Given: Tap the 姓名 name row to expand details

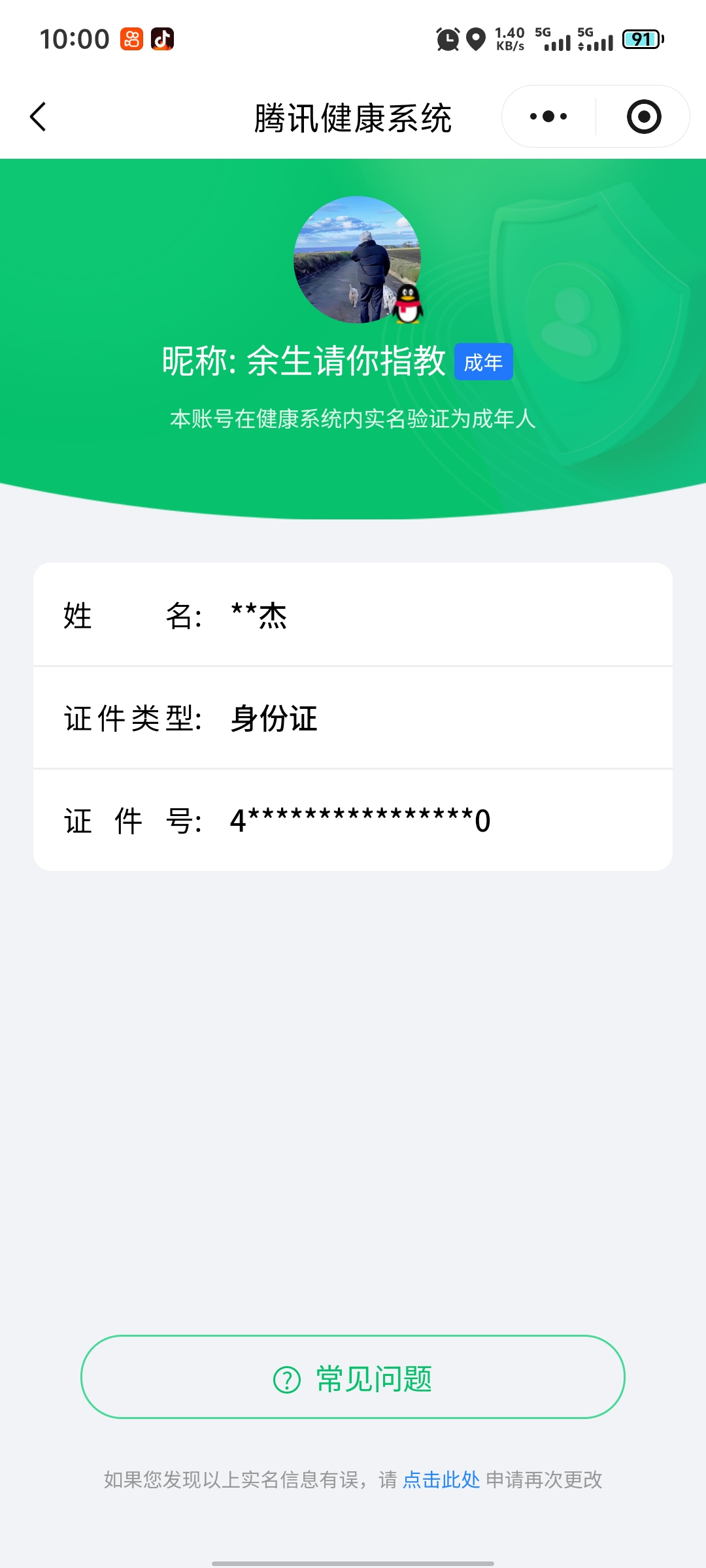Looking at the screenshot, I should click(353, 616).
